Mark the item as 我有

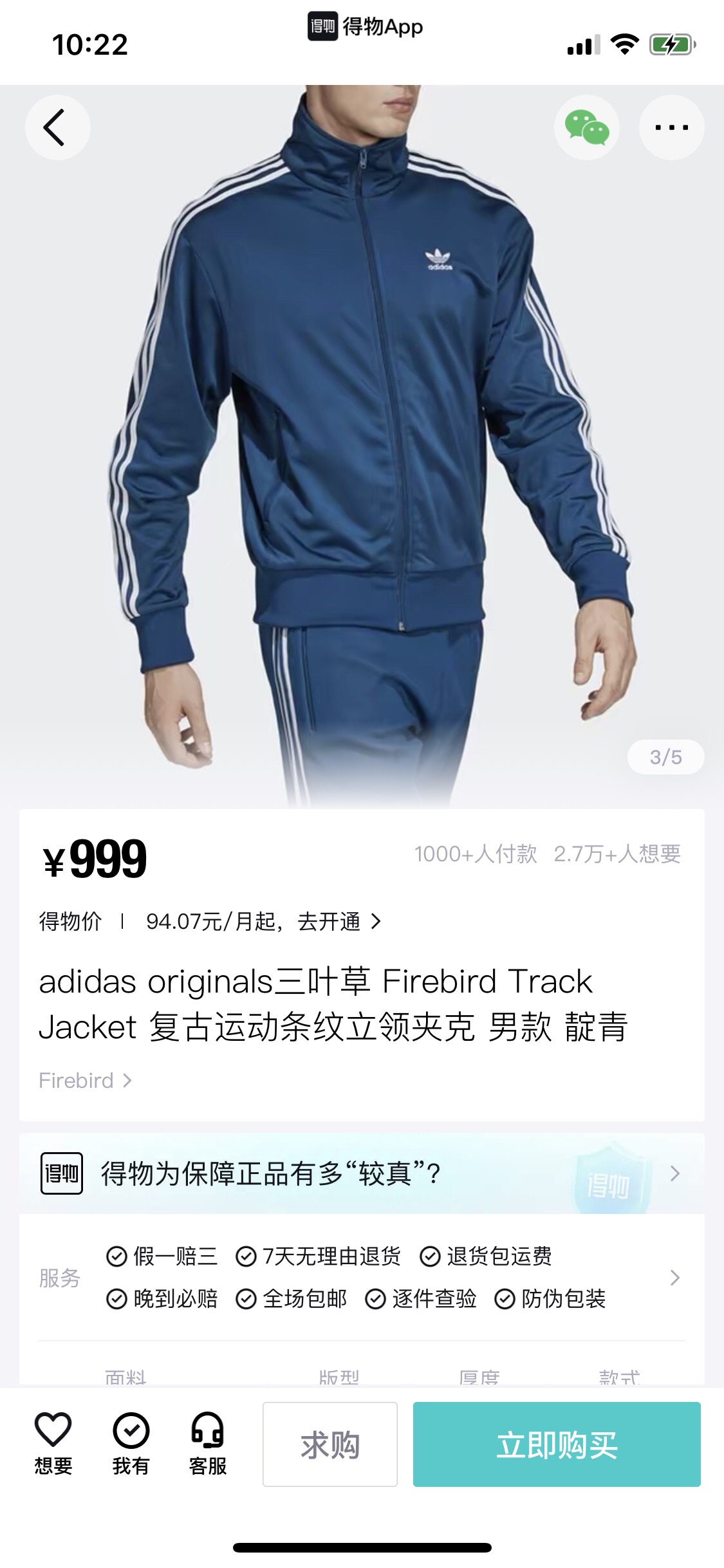(x=131, y=1443)
